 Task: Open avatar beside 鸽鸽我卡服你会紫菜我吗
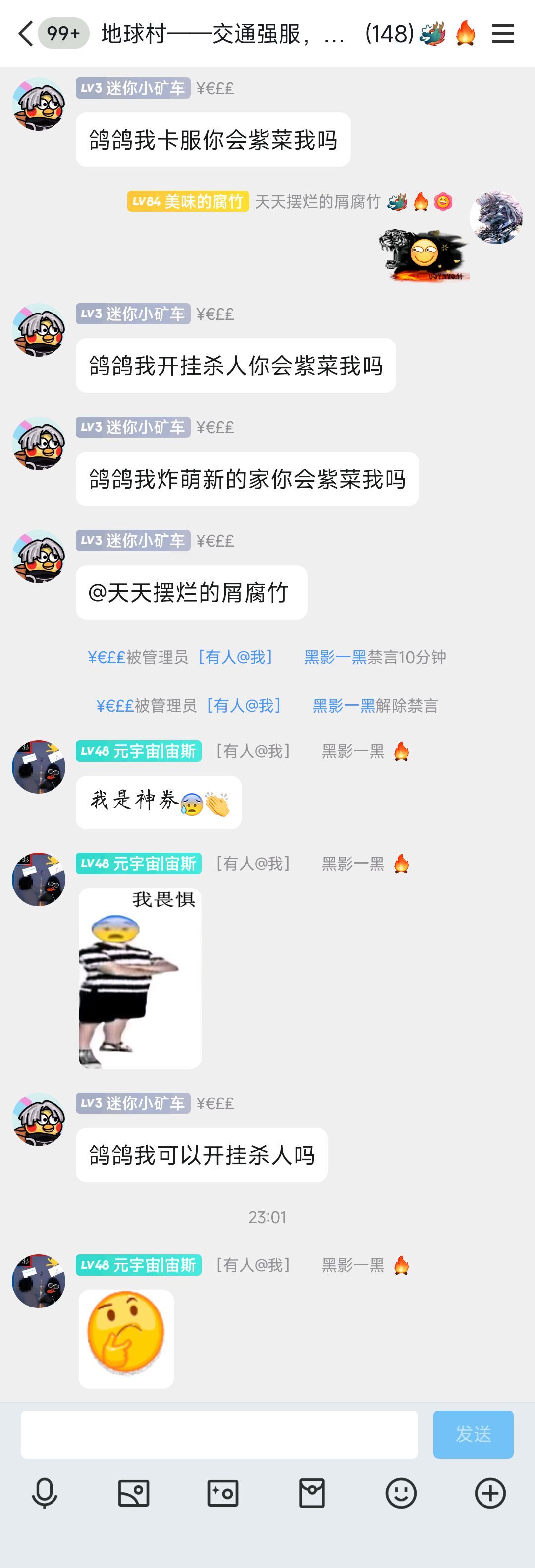click(38, 104)
